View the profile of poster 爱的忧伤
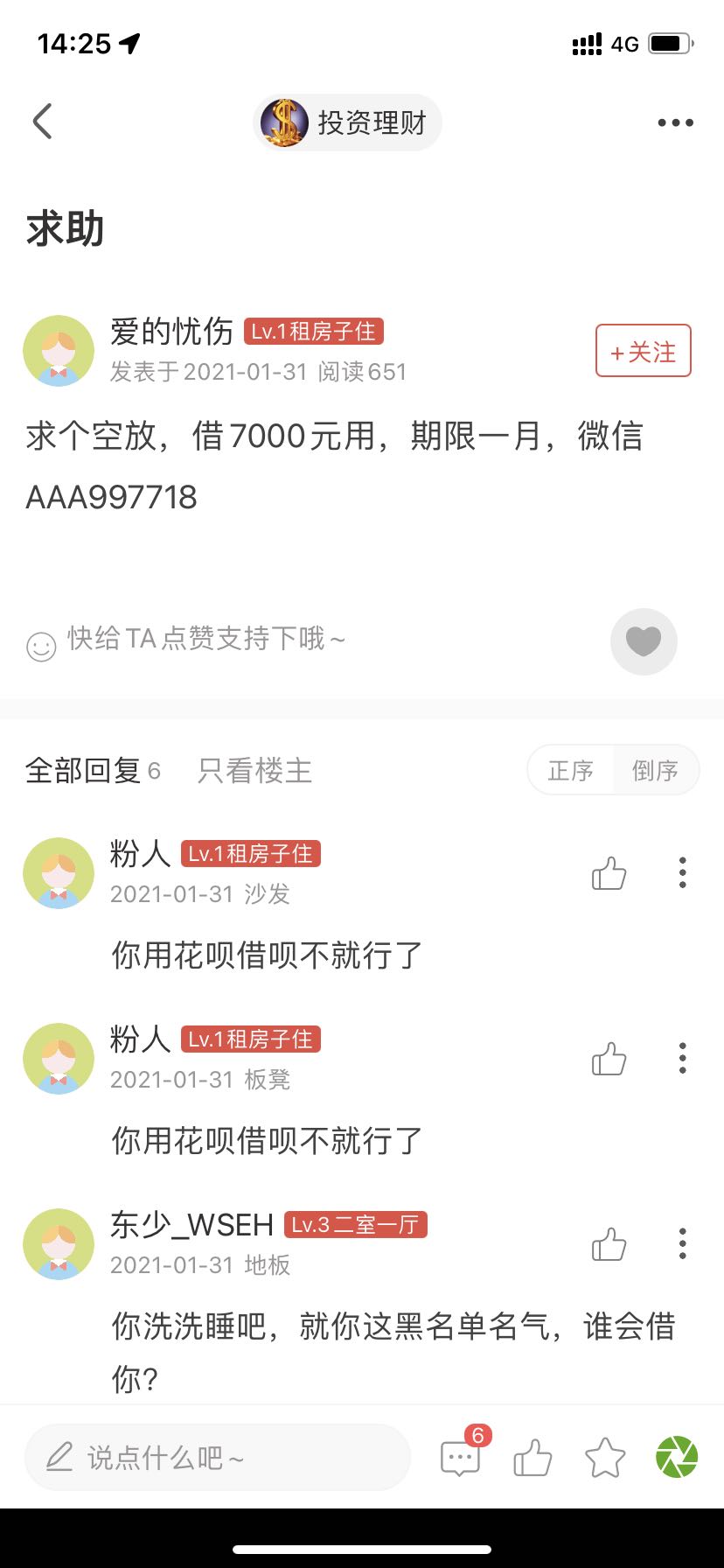Viewport: 724px width, 1568px height. click(59, 351)
